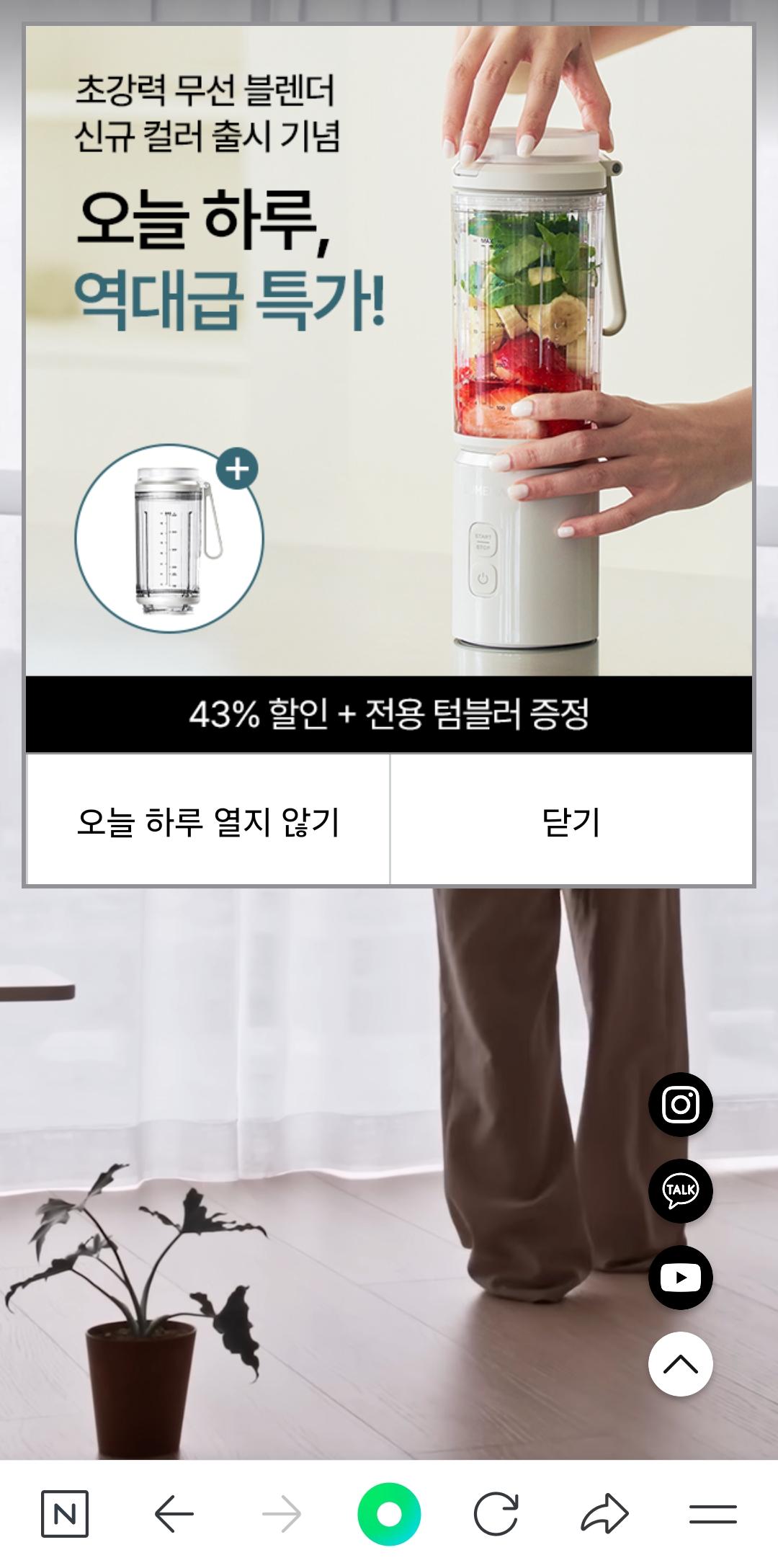This screenshot has height=1568, width=778.
Task: Open the YouTube channel link
Action: coord(680,1277)
